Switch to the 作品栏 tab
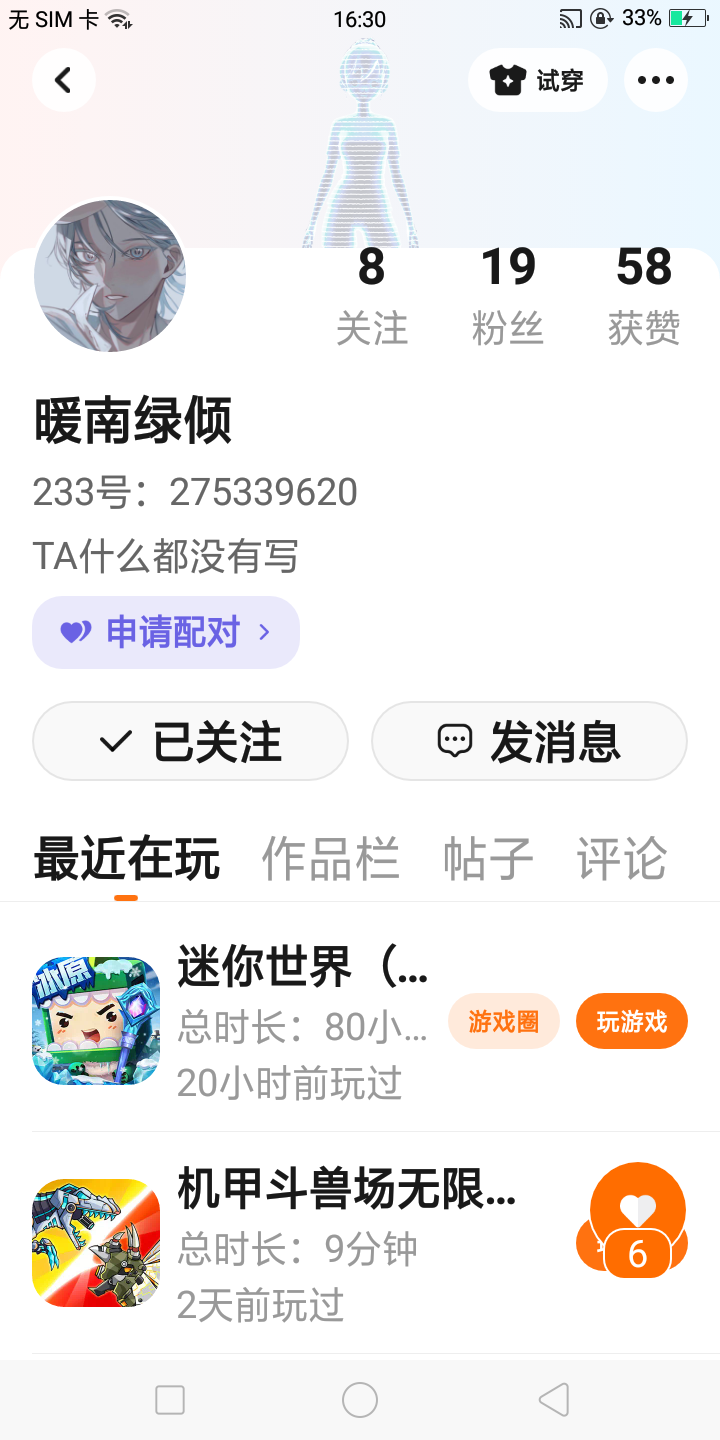This screenshot has height=1440, width=720. (x=330, y=858)
